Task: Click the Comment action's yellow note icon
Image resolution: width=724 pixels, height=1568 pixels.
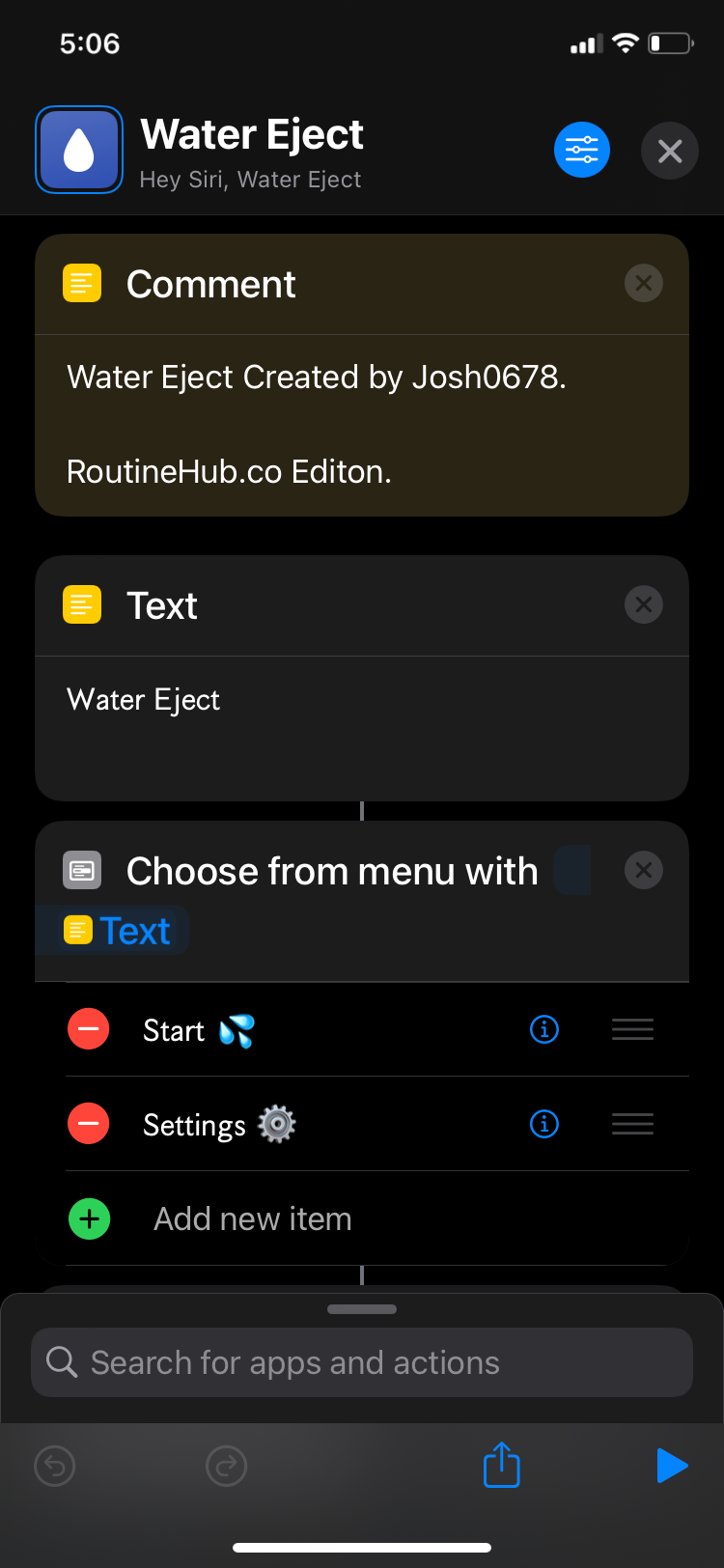Action: tap(81, 283)
